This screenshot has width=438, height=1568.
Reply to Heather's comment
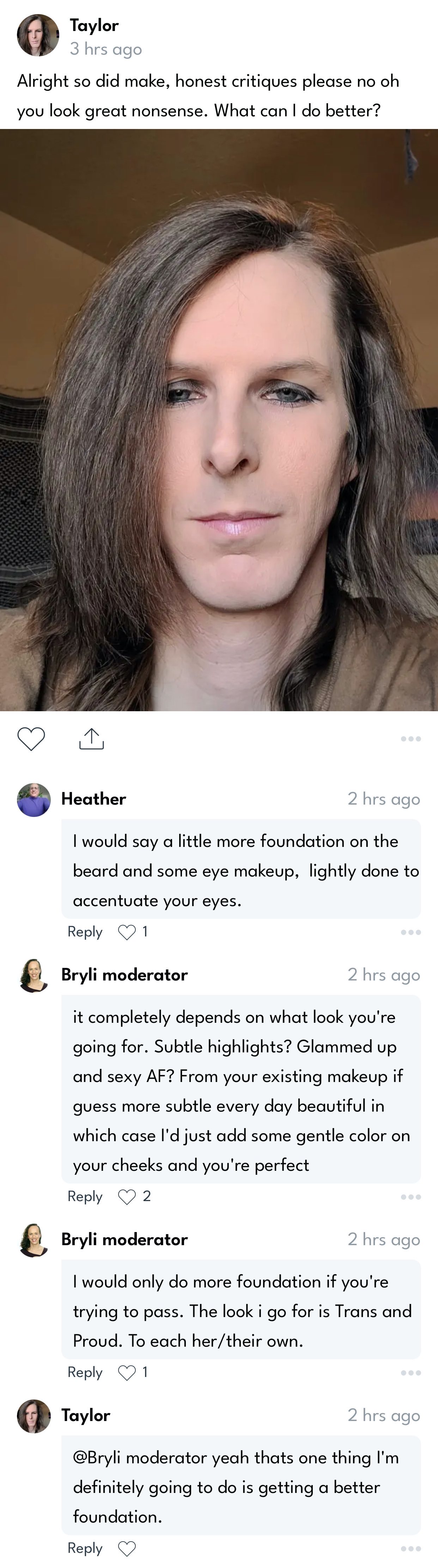tap(85, 932)
